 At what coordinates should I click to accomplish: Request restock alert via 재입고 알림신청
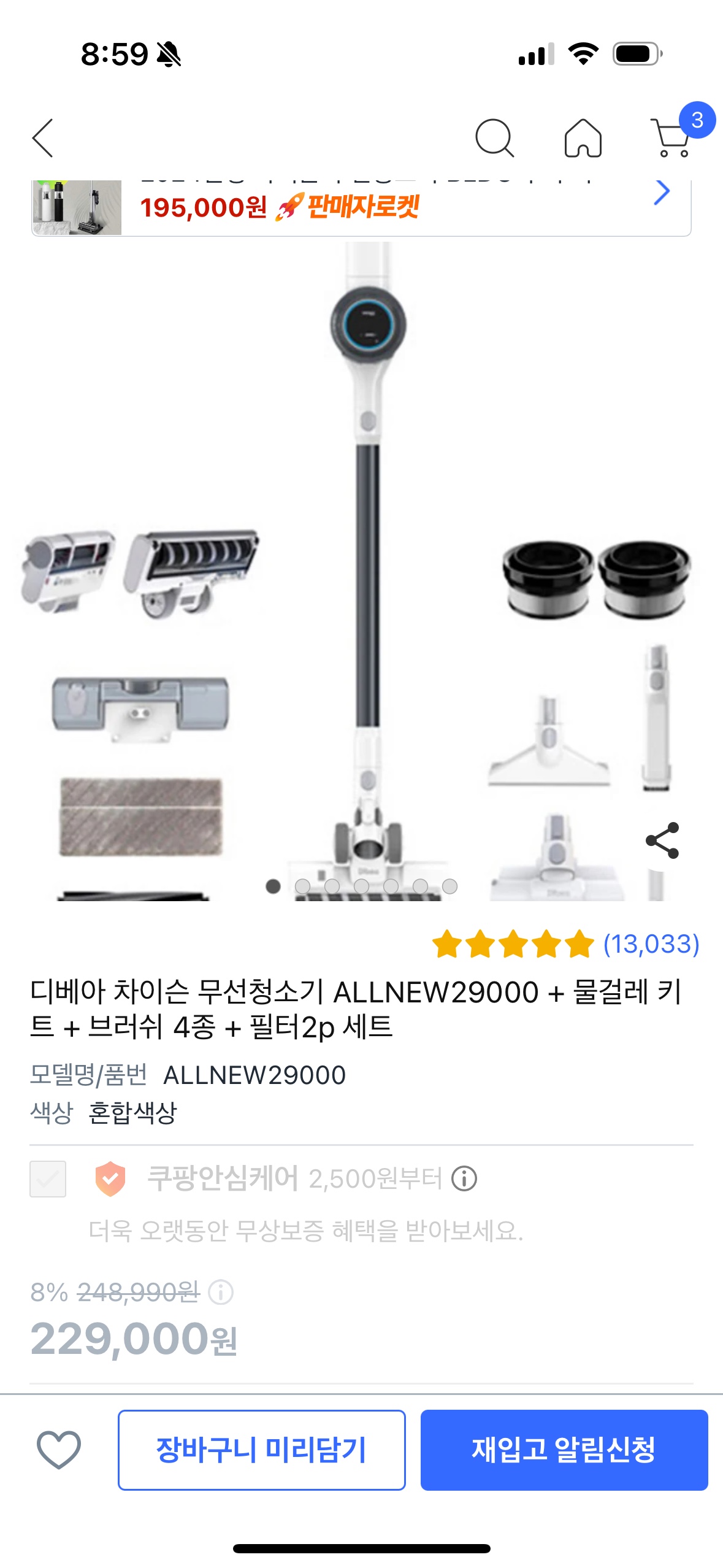click(x=564, y=1450)
